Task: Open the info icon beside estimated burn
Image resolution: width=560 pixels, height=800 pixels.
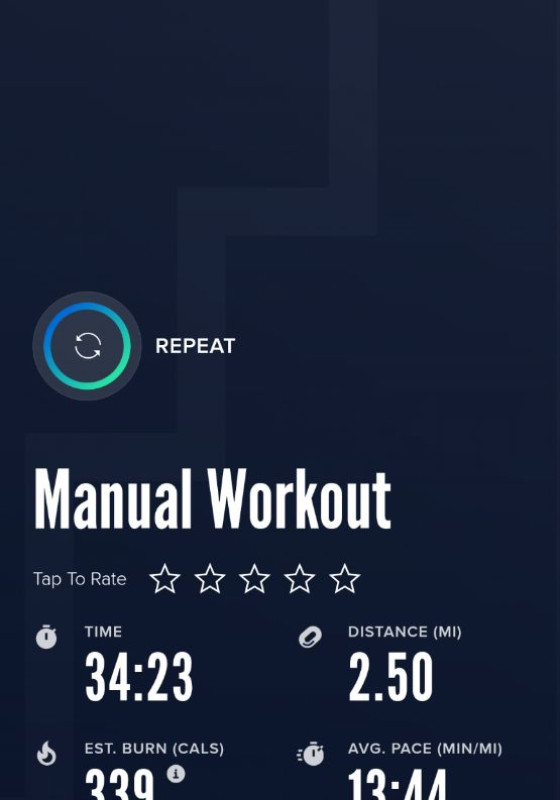Action: click(175, 773)
